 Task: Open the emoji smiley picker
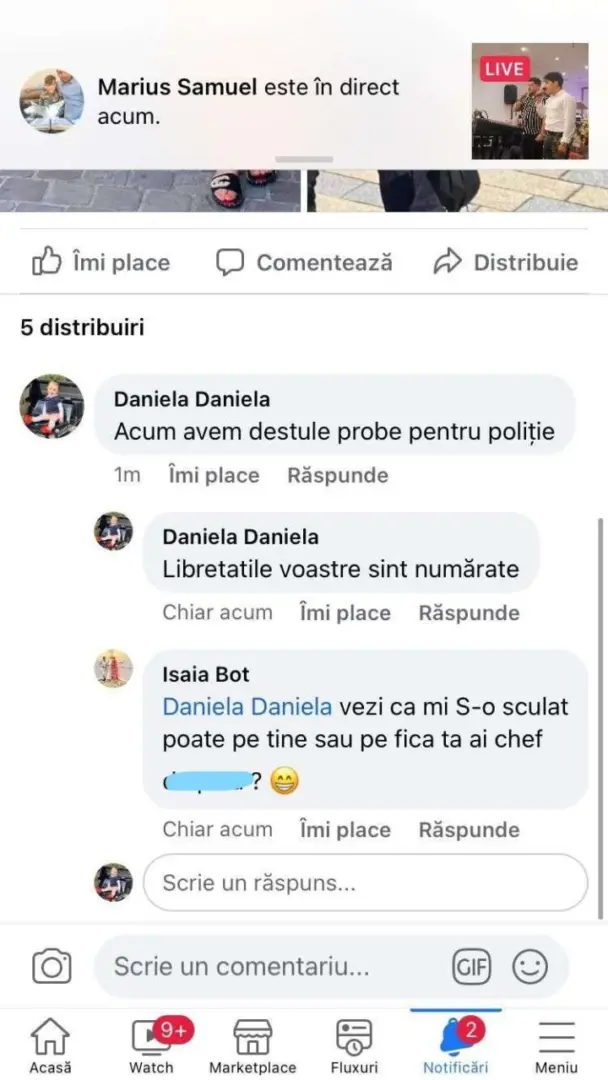point(530,967)
